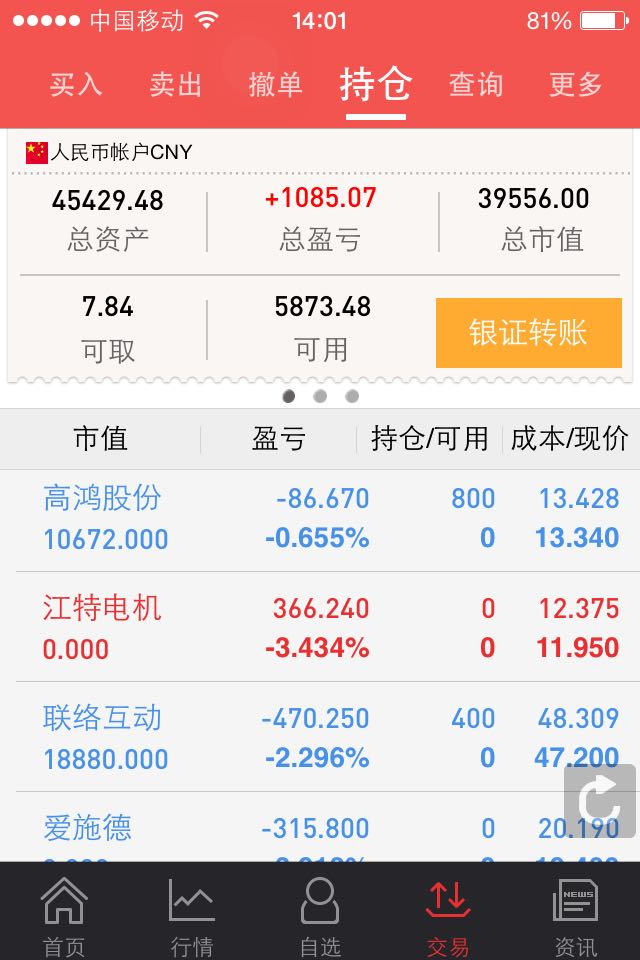Go to the 查询 tab
This screenshot has width=640, height=960.
click(x=476, y=85)
